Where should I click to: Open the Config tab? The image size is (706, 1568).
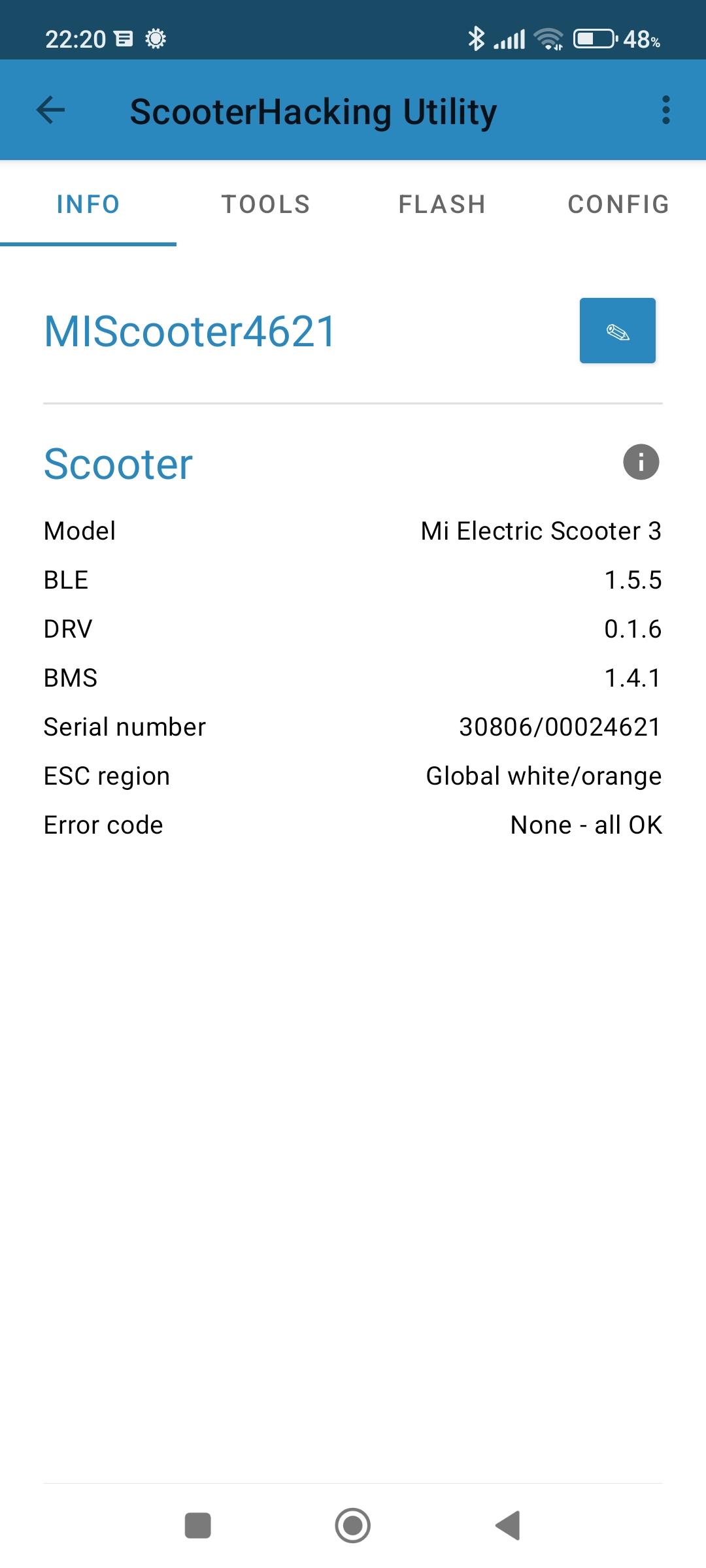(618, 204)
